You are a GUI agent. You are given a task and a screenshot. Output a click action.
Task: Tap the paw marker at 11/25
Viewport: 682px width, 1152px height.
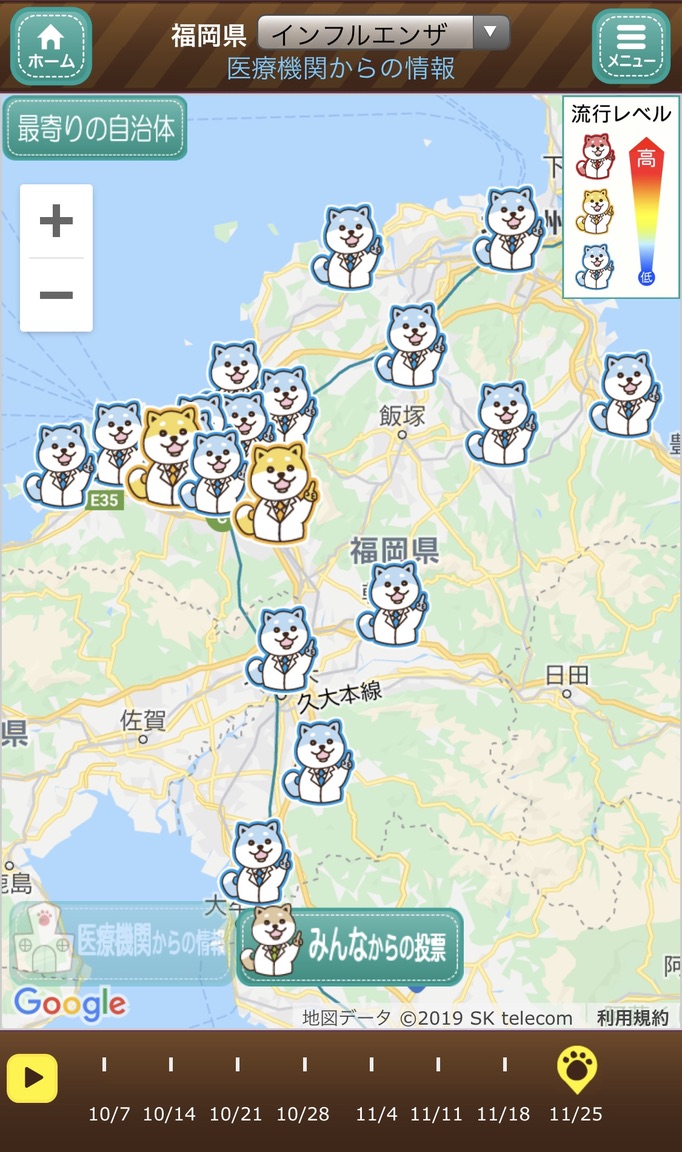point(575,1070)
